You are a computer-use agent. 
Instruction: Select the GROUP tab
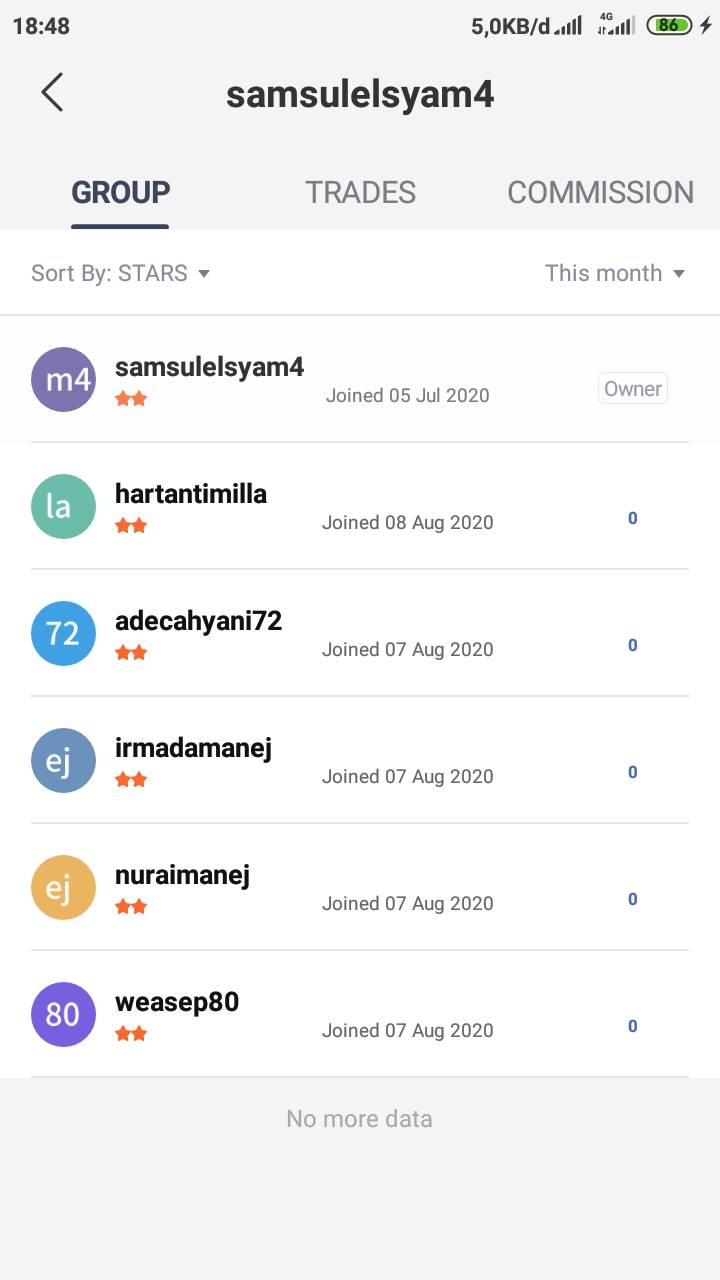[x=120, y=192]
